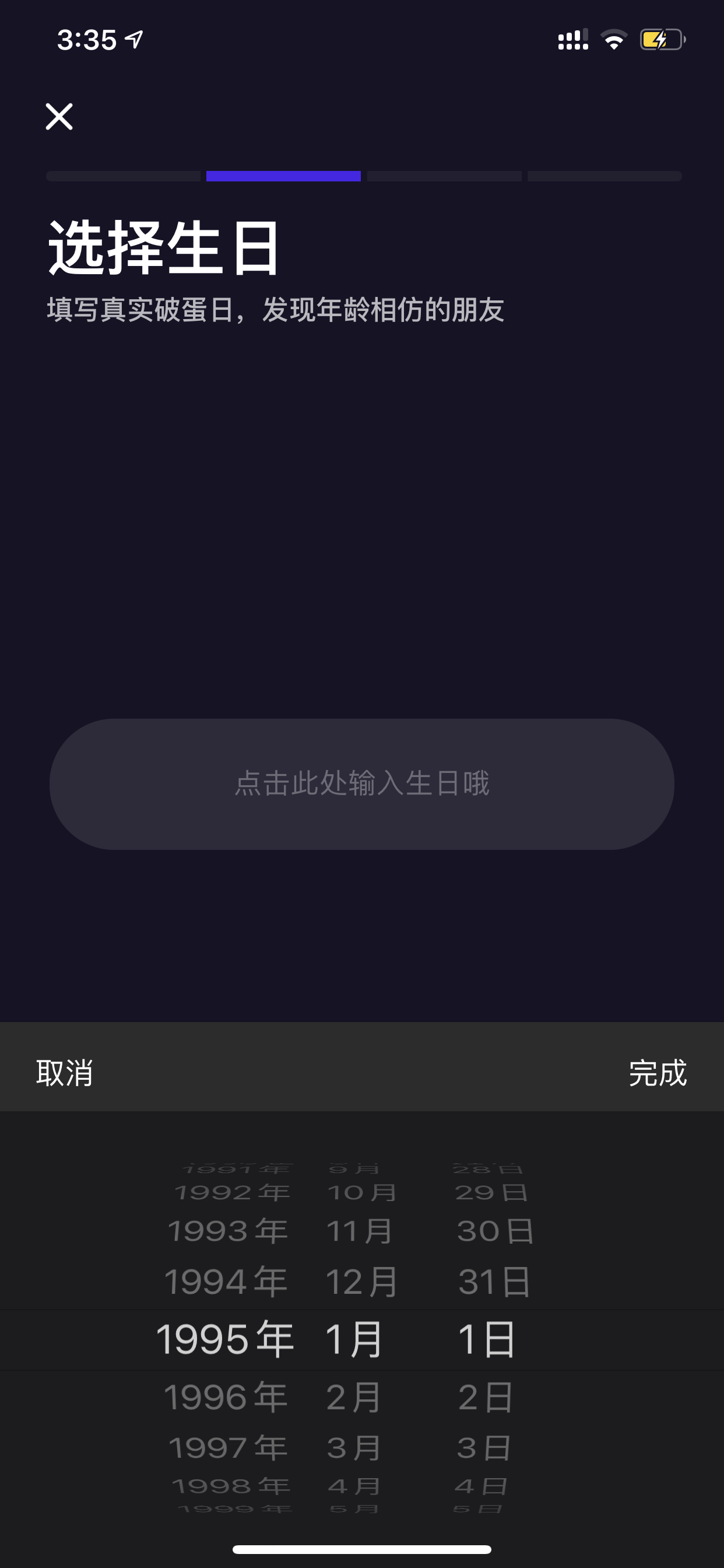Select 1996年 in the year wheel
This screenshot has height=1568, width=724.
[226, 1397]
